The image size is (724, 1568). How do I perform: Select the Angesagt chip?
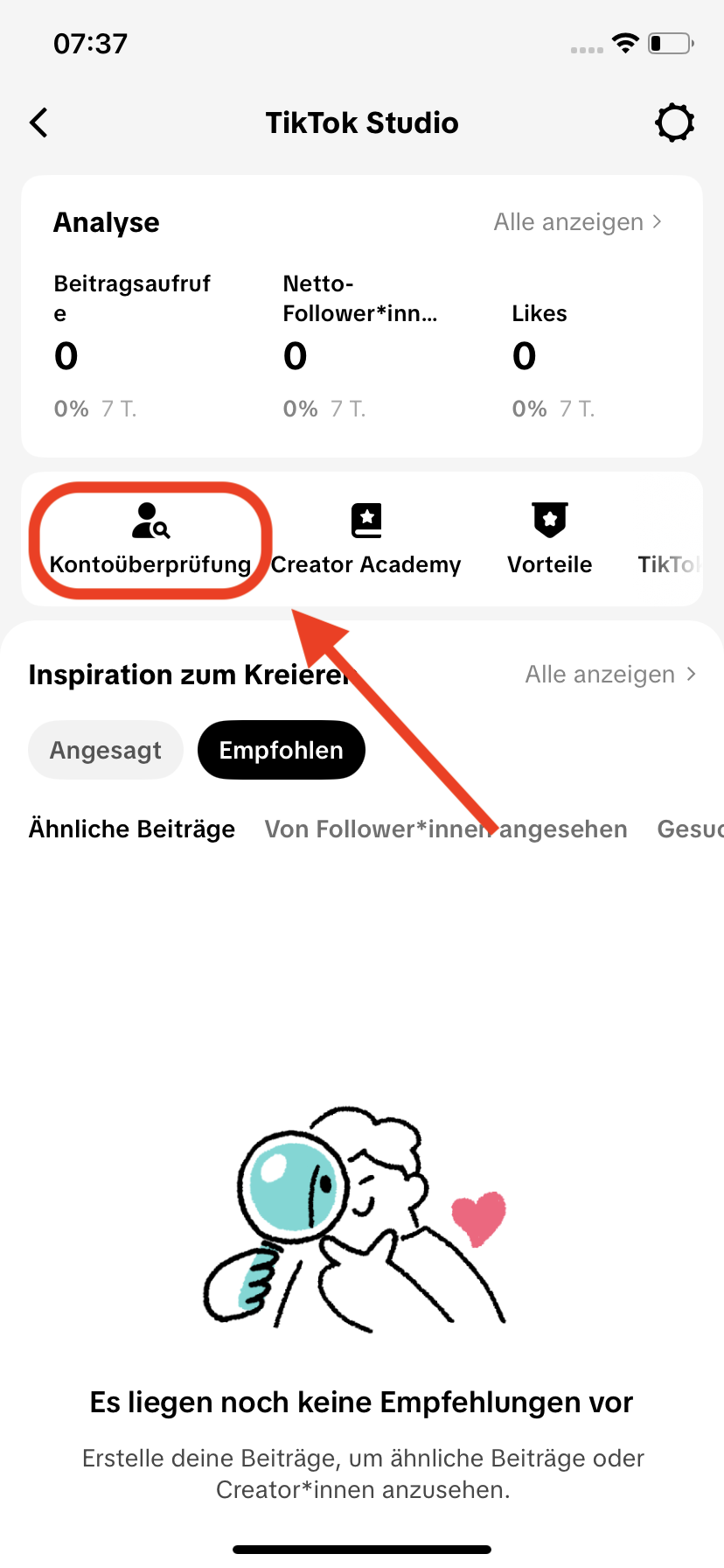[106, 750]
